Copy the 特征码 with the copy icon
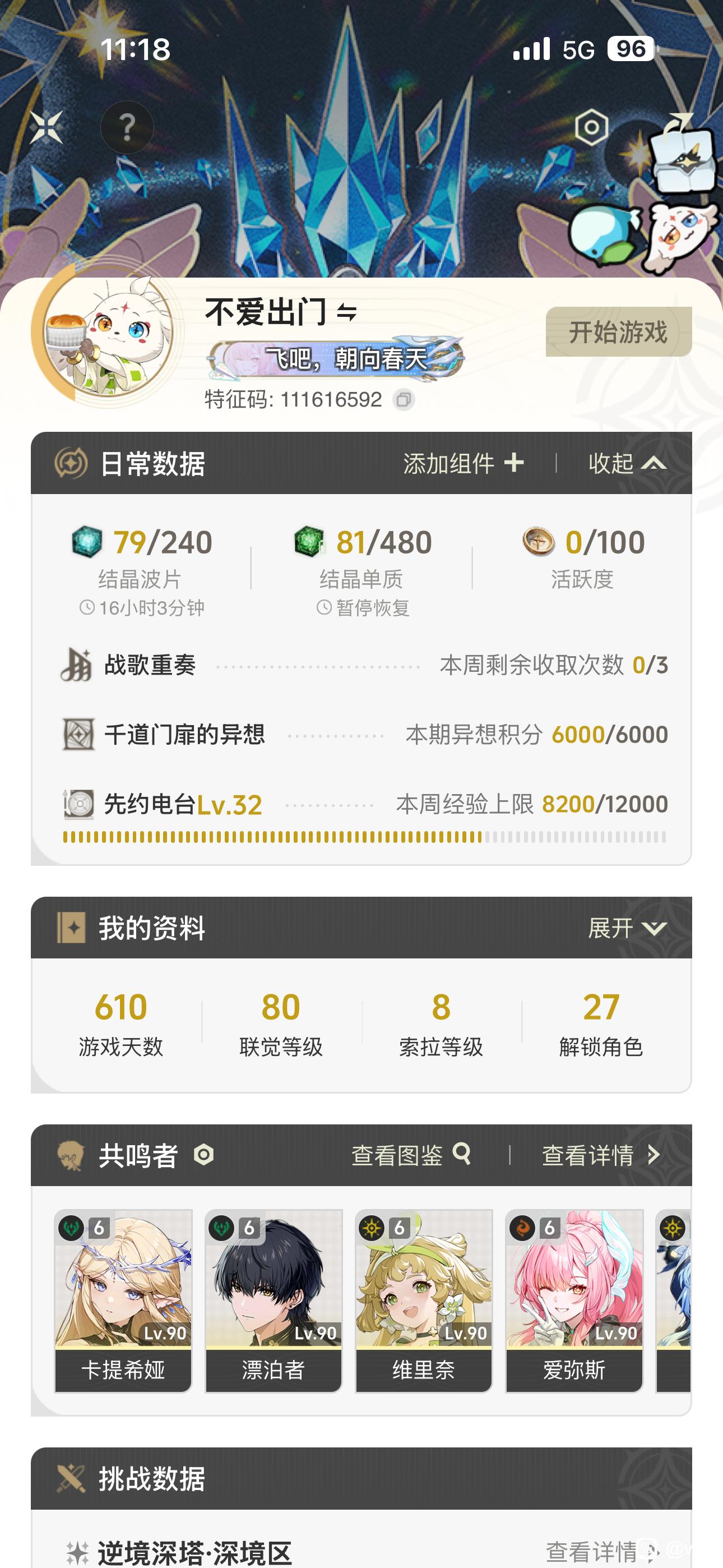This screenshot has width=723, height=1568. tap(403, 400)
